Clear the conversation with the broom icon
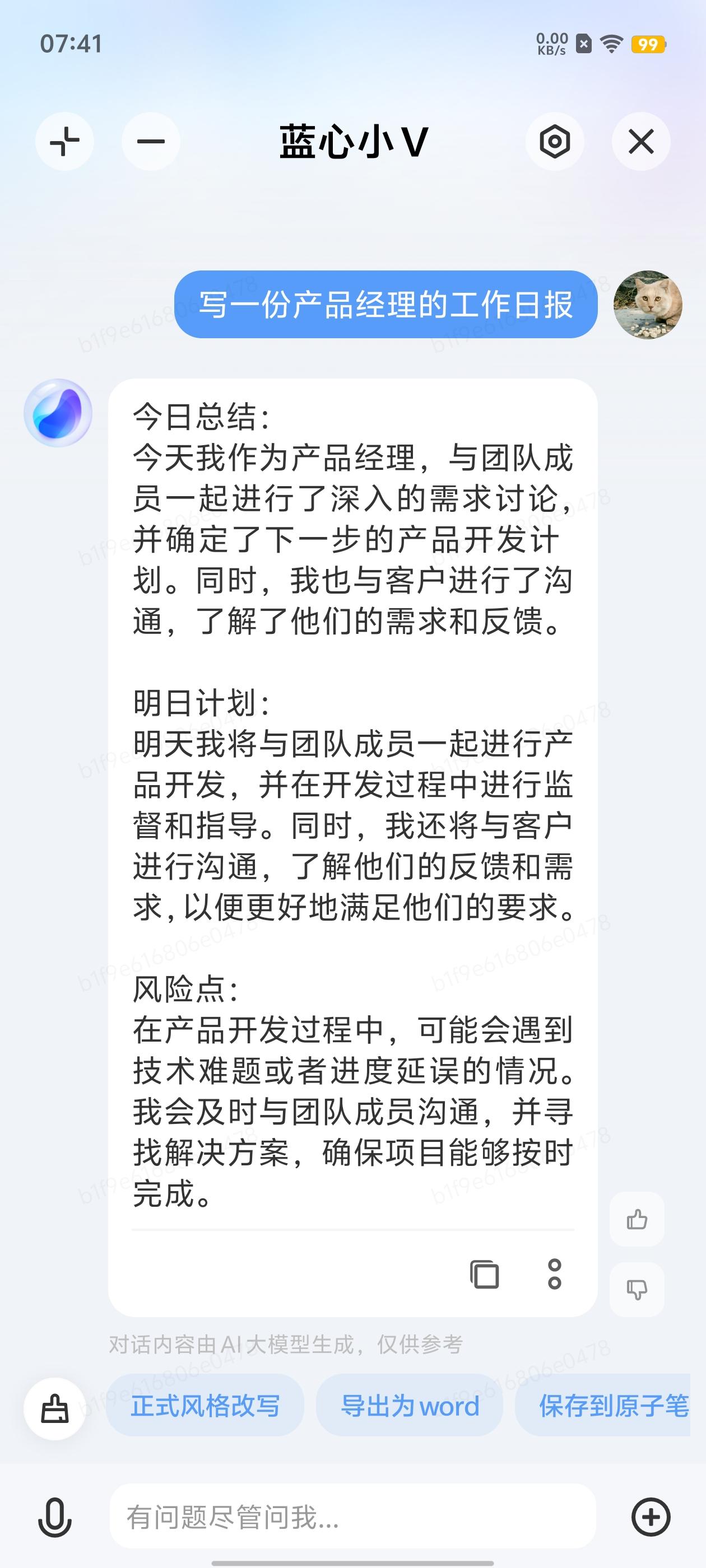Screen dimensions: 706x1568 55,1408
